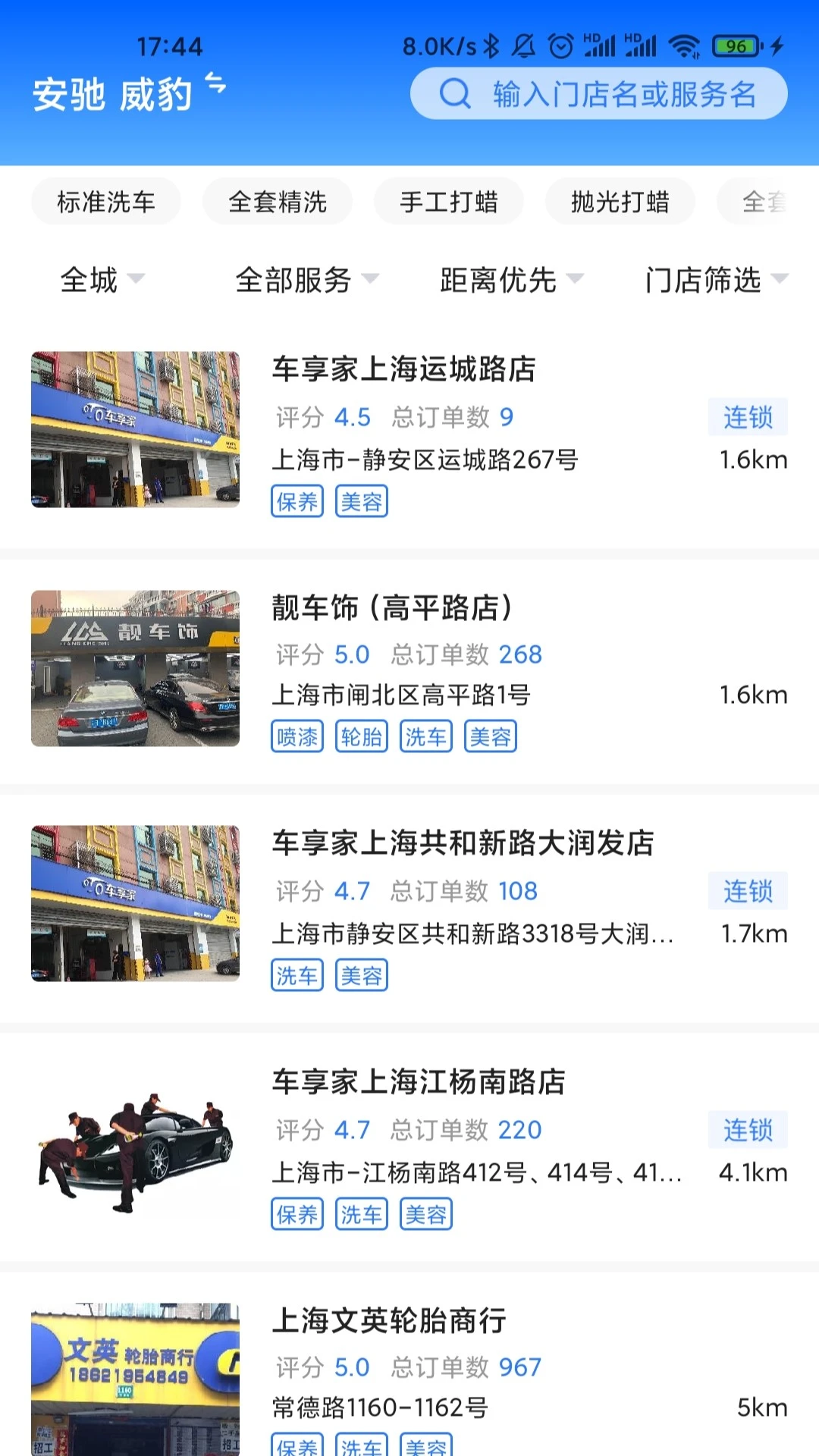
Task: Tap the search input field
Action: point(599,93)
